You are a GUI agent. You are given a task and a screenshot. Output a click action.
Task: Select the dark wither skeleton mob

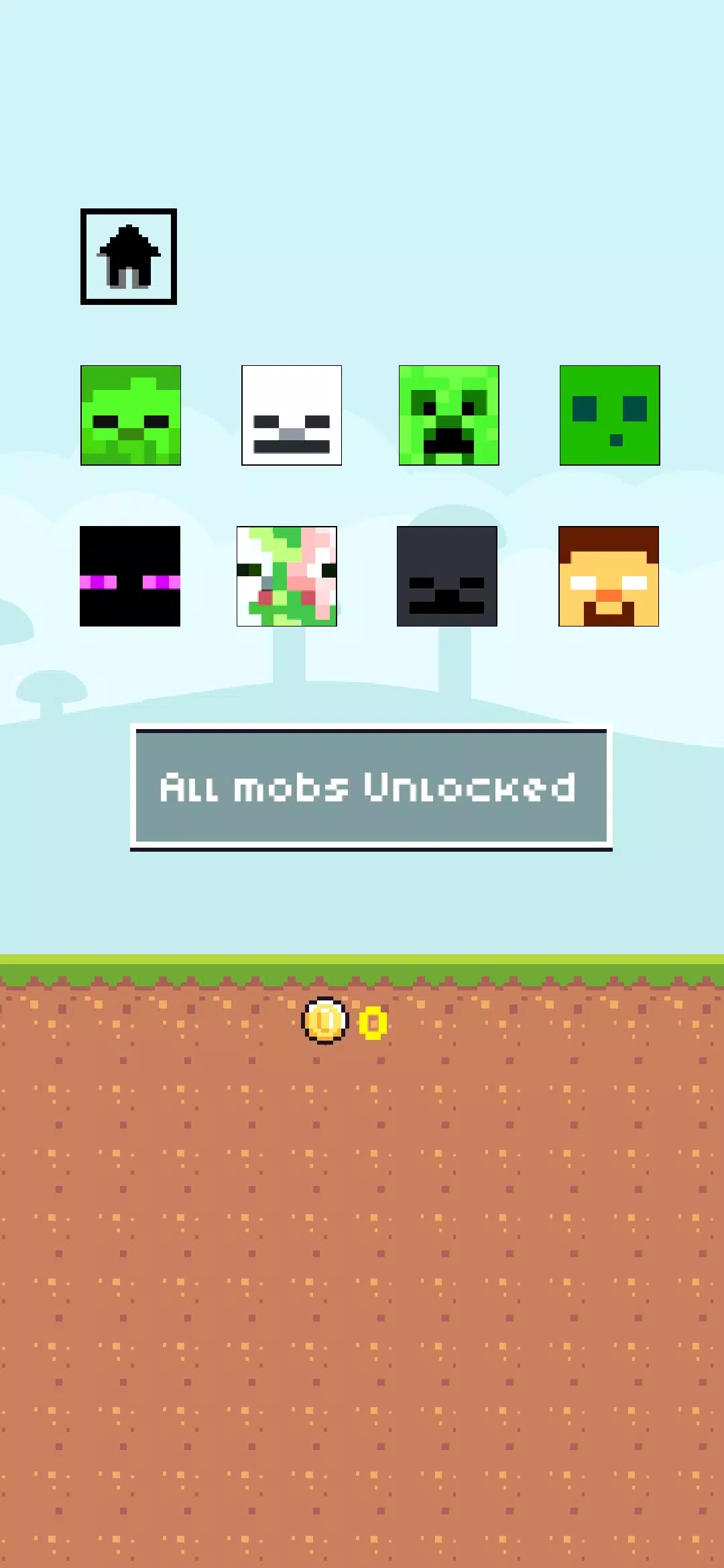[447, 576]
